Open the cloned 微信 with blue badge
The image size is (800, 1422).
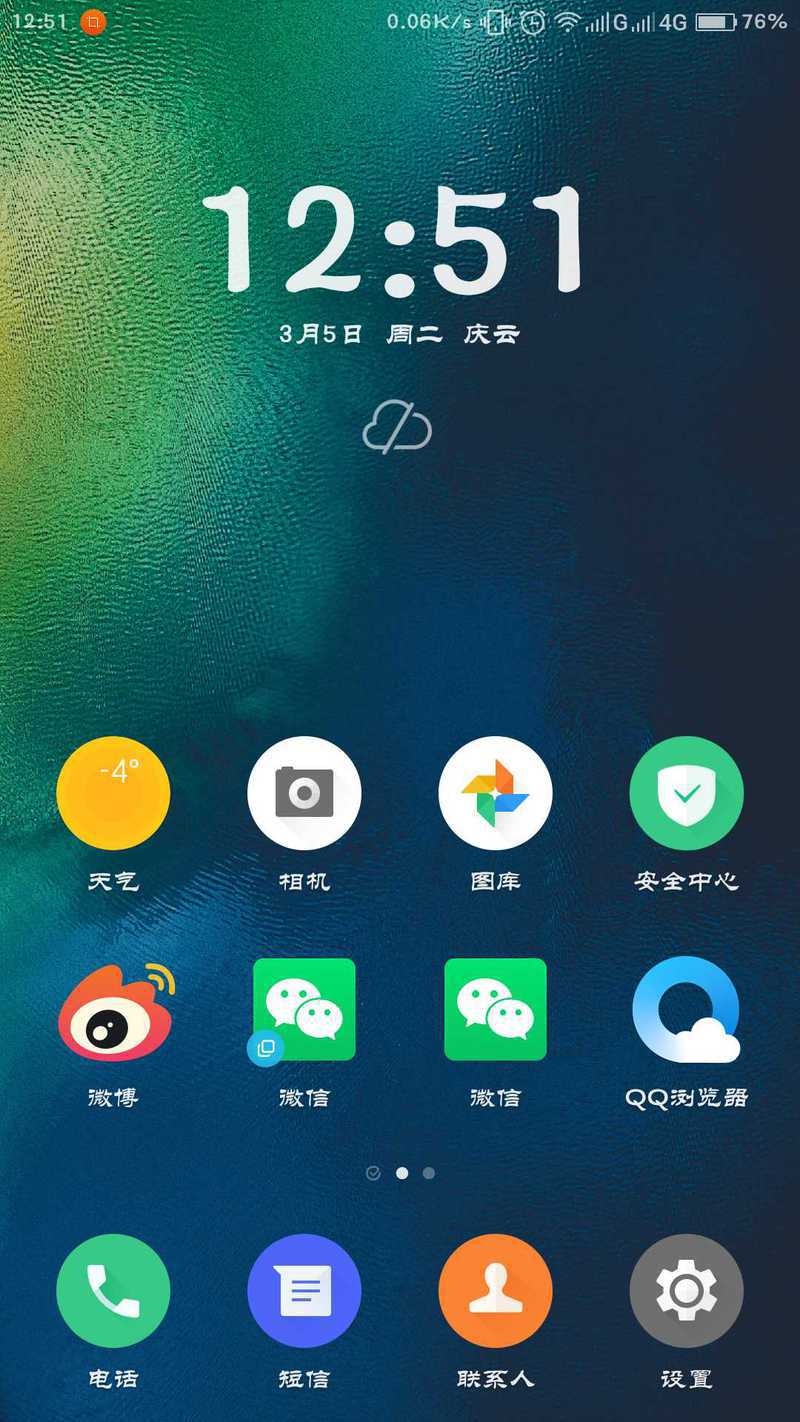(304, 1010)
